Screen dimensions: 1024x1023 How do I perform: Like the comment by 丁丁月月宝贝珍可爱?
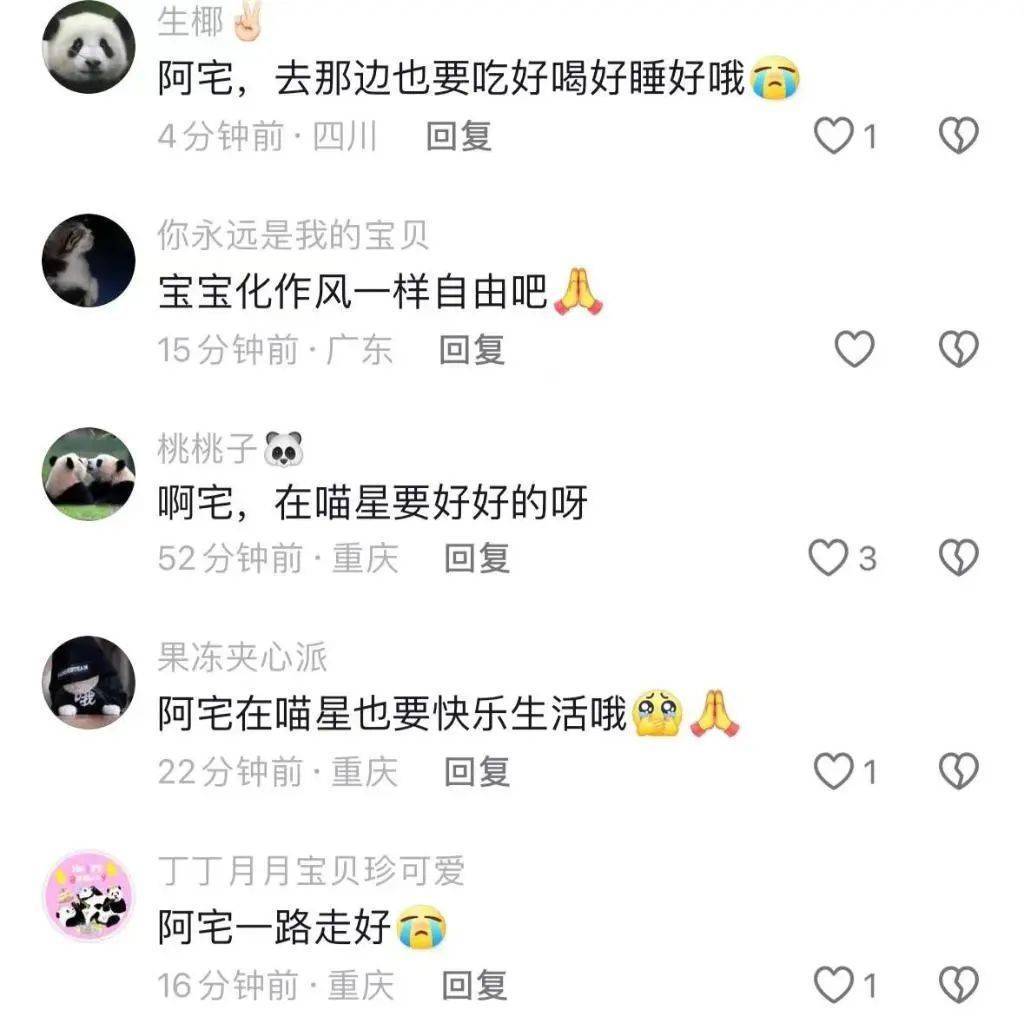833,985
